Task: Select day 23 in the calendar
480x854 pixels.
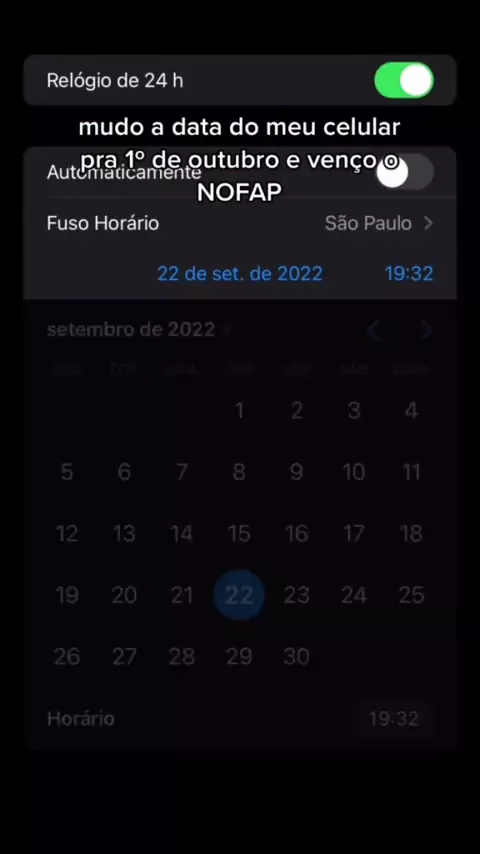Action: tap(296, 595)
